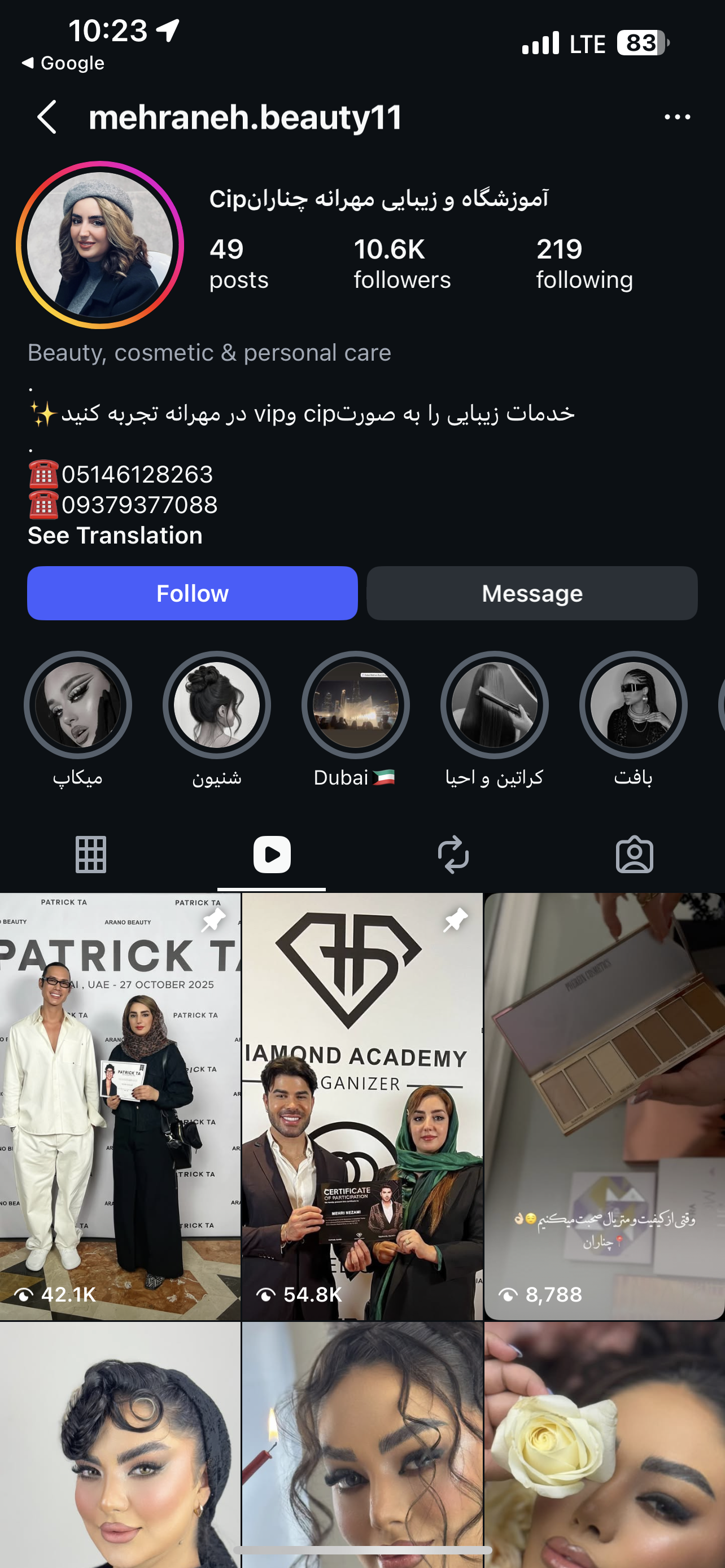Play the palette reel with 8,788 views
725x1568 pixels.
pyautogui.click(x=605, y=1106)
